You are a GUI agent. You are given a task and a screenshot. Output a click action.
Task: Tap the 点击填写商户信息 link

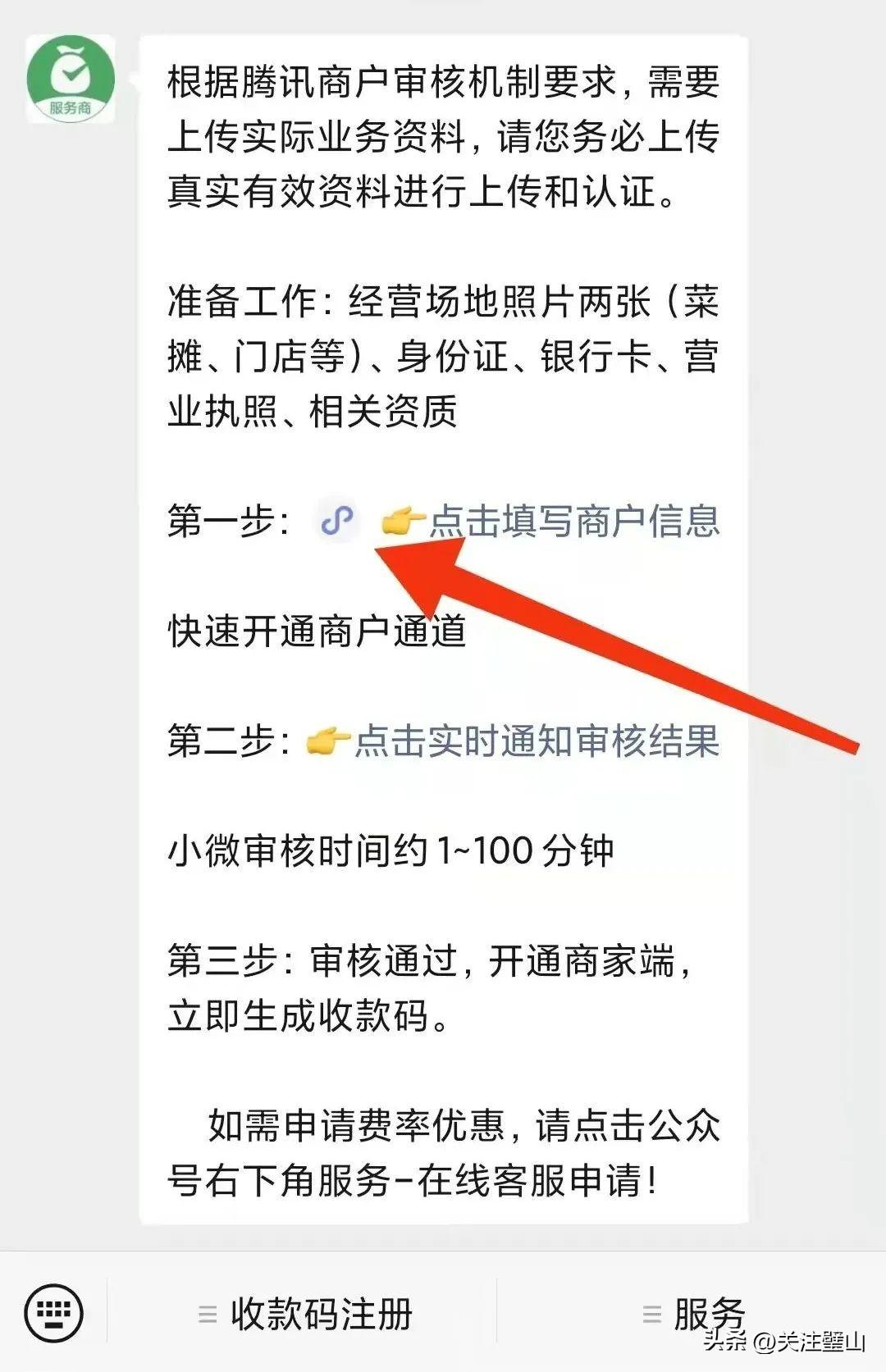click(573, 521)
